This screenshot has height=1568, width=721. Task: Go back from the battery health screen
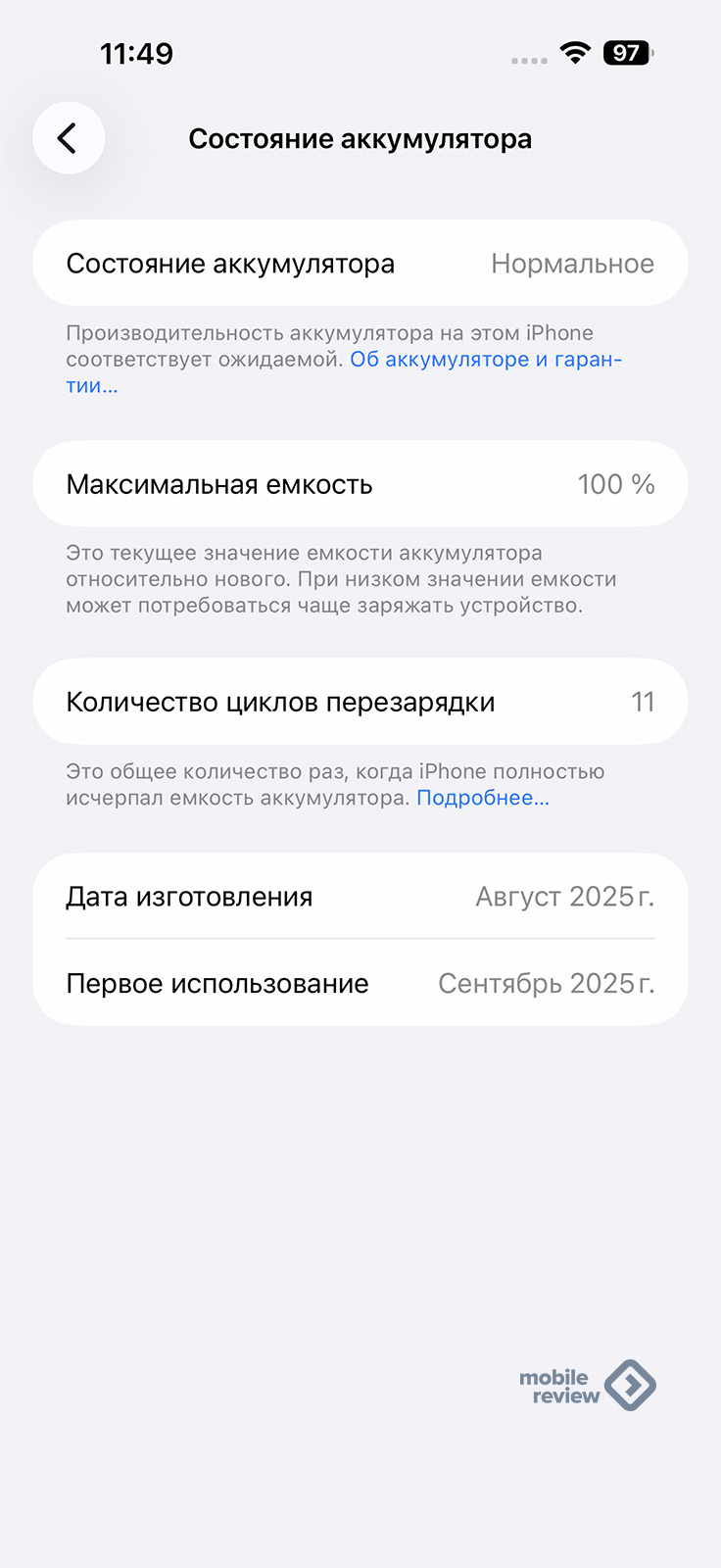[x=68, y=138]
